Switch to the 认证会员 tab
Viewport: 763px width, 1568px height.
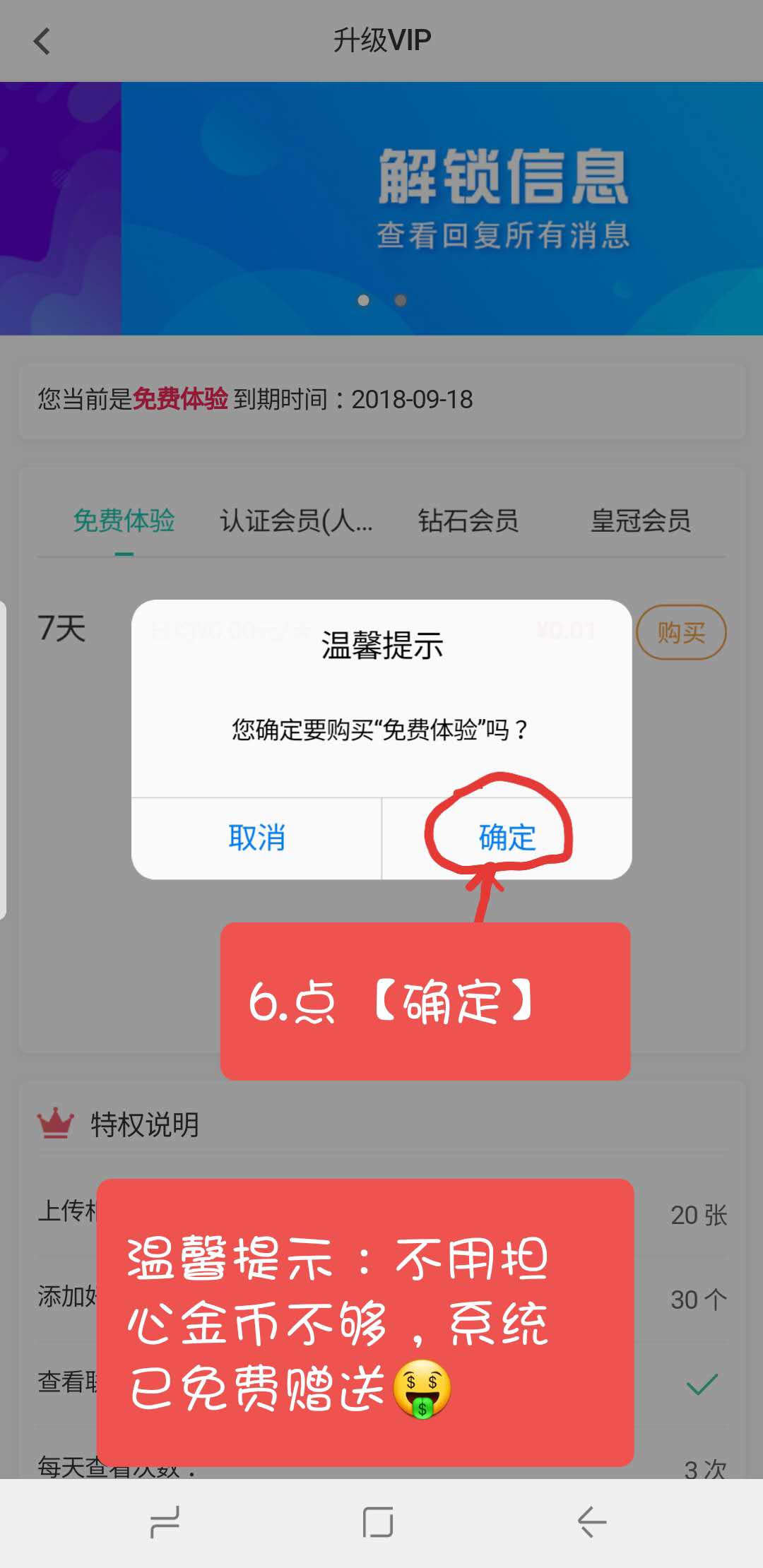296,521
